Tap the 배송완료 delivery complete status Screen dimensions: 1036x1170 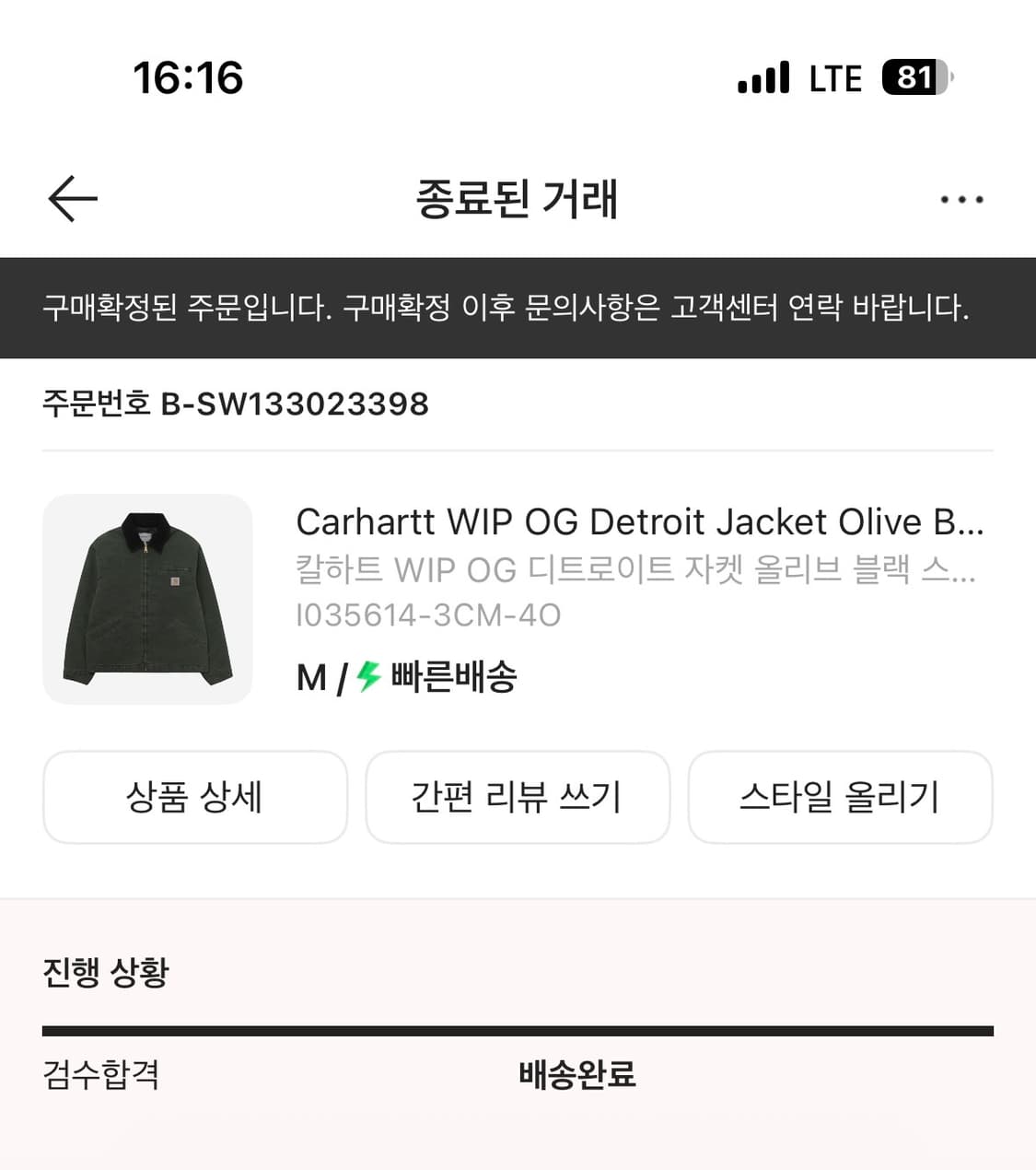[575, 1074]
